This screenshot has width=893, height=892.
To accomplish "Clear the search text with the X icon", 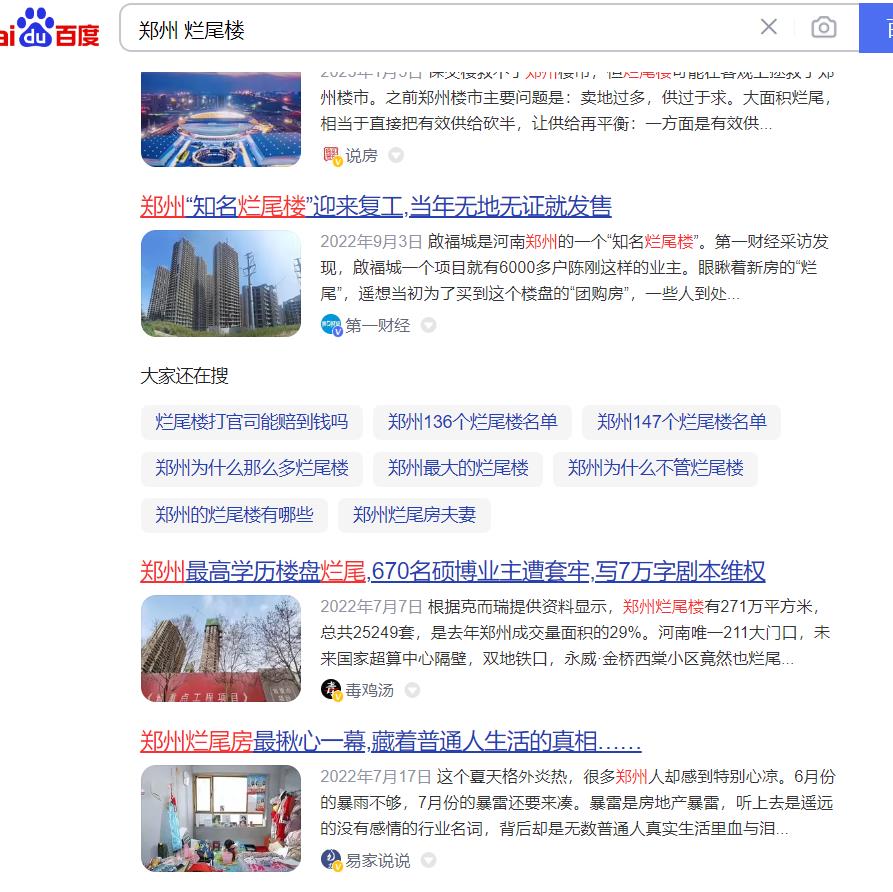I will 768,27.
